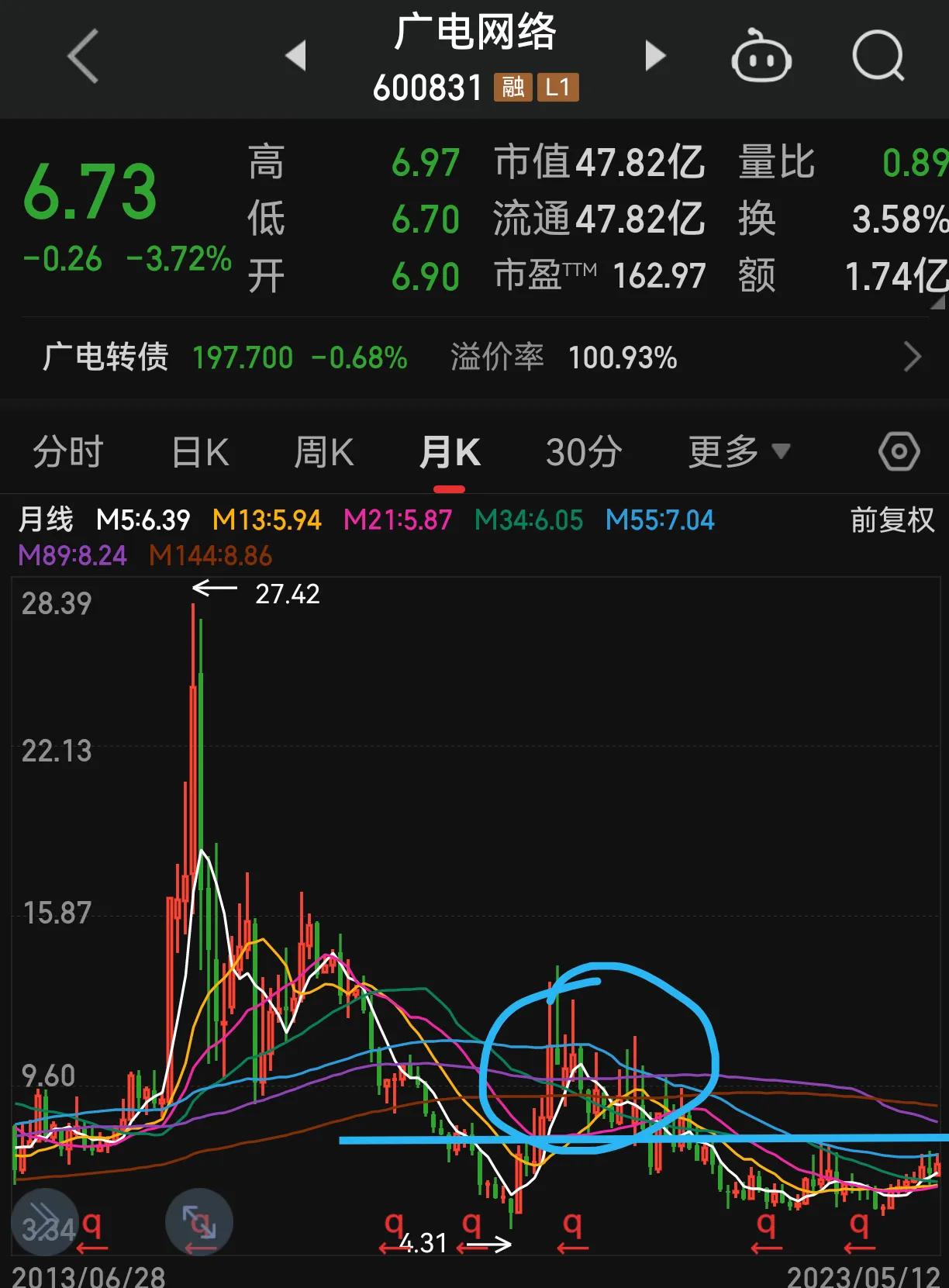Tap the 融 margin trading badge

pyautogui.click(x=512, y=88)
